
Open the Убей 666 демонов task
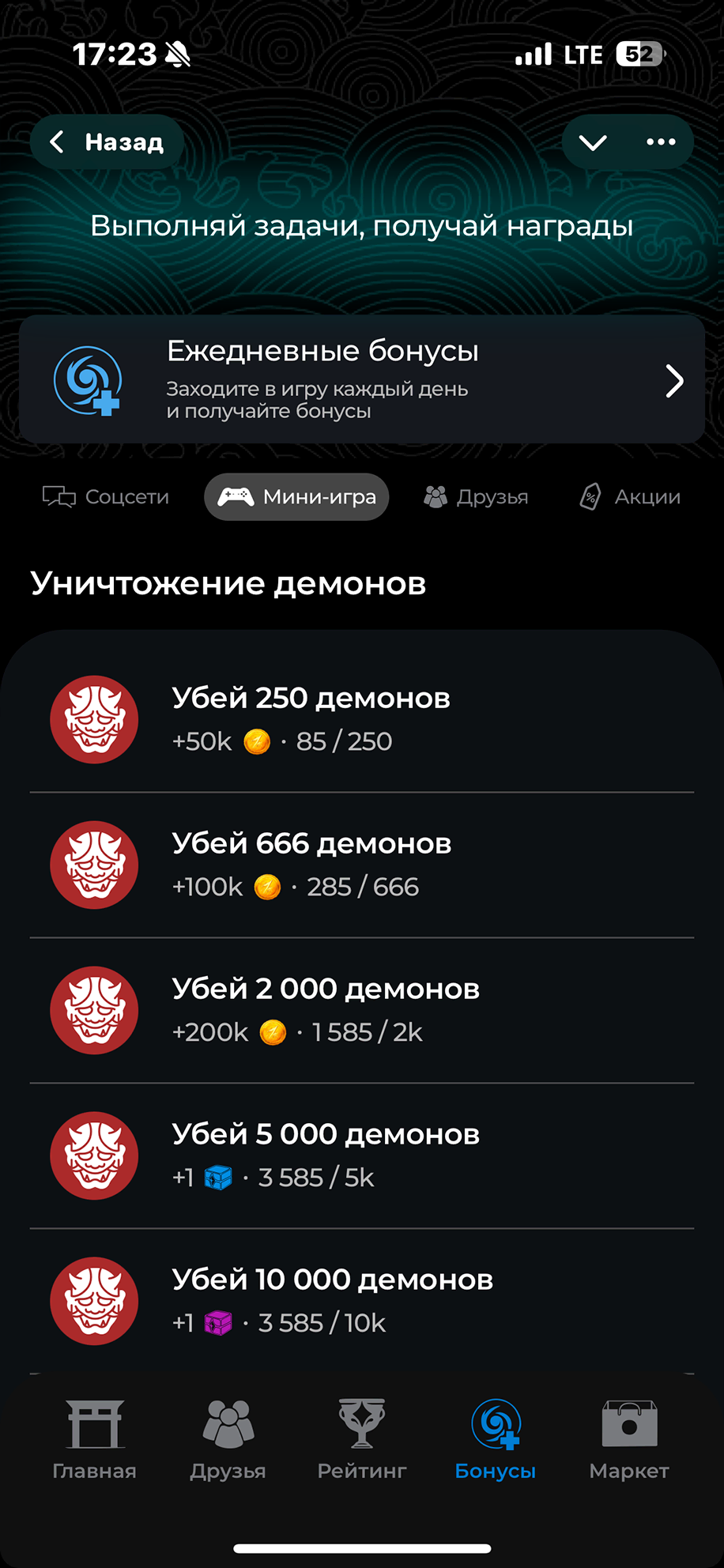362,865
